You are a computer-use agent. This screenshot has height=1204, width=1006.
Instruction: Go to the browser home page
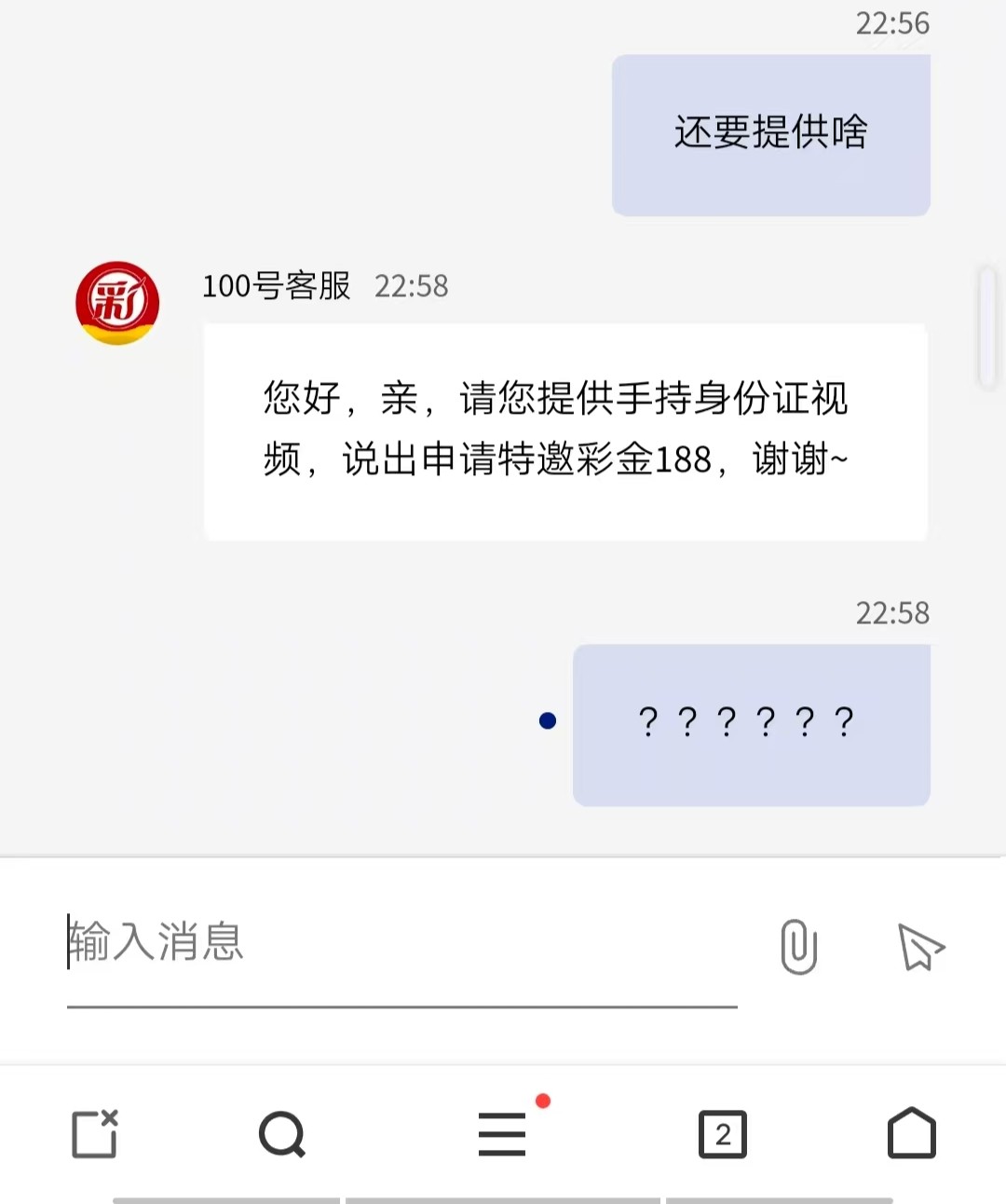pos(911,1133)
